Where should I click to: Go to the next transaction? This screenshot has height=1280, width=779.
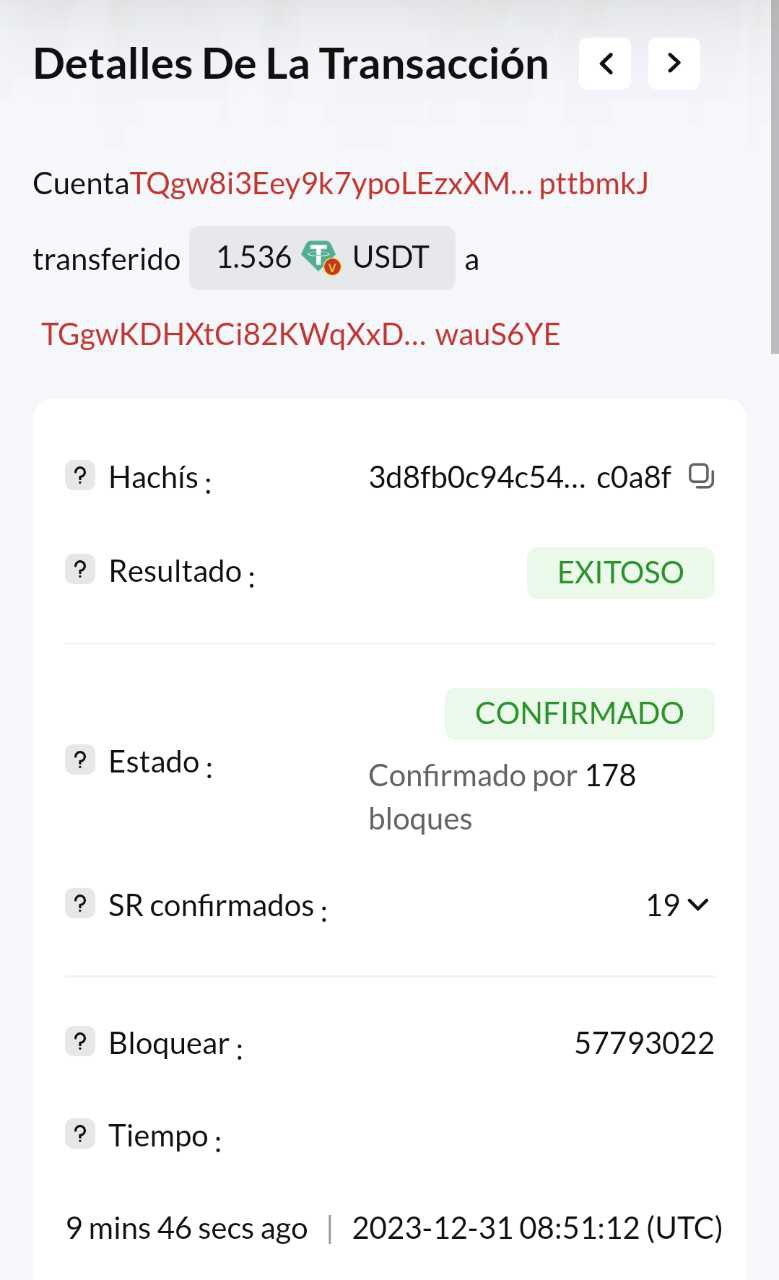pyautogui.click(x=673, y=64)
